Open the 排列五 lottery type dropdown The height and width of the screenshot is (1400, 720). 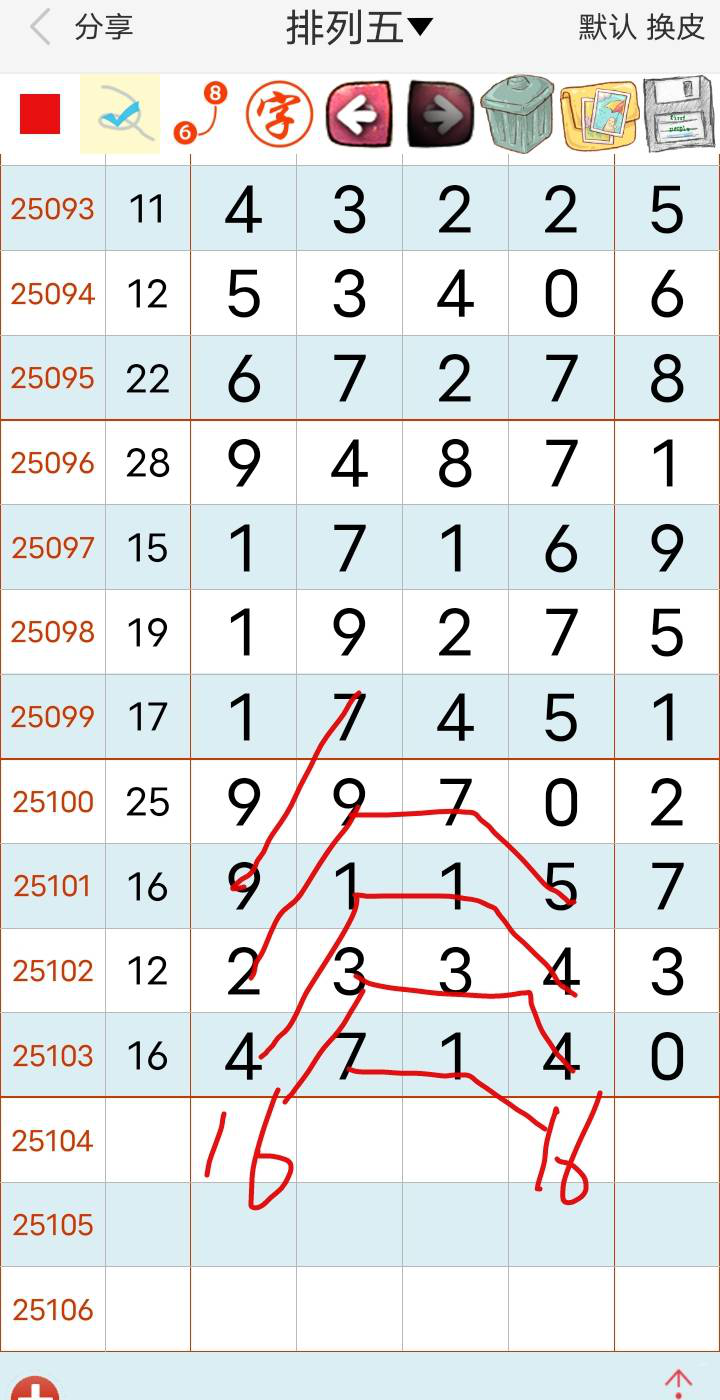pos(358,28)
